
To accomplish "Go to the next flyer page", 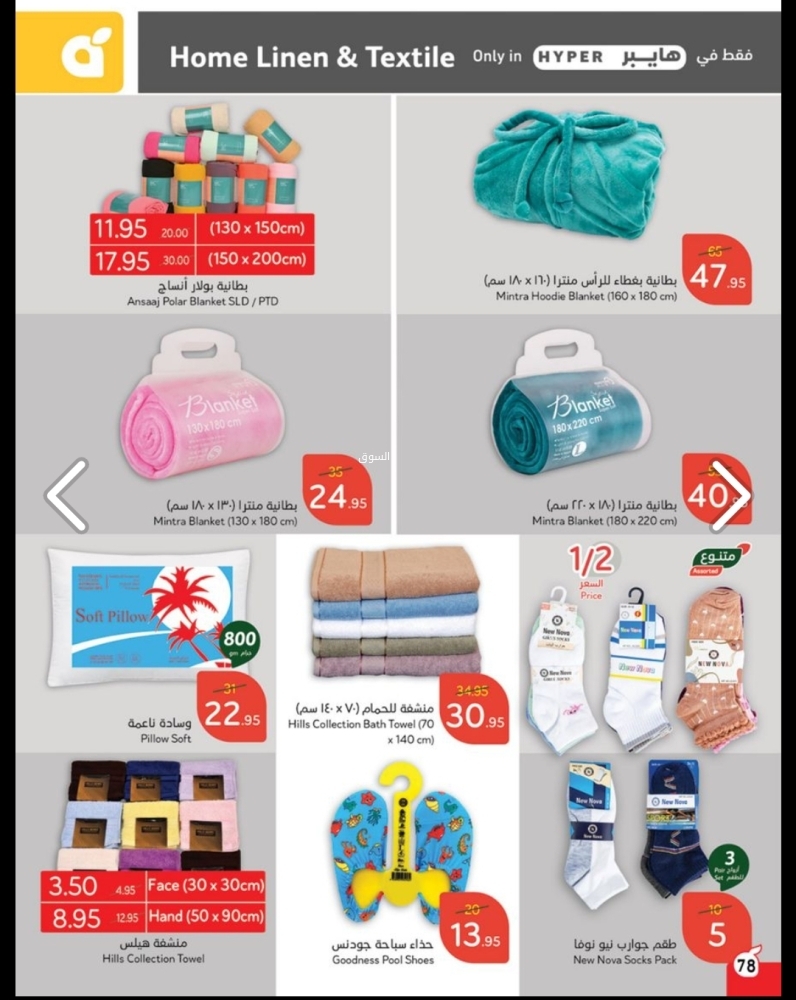I will (x=730, y=495).
